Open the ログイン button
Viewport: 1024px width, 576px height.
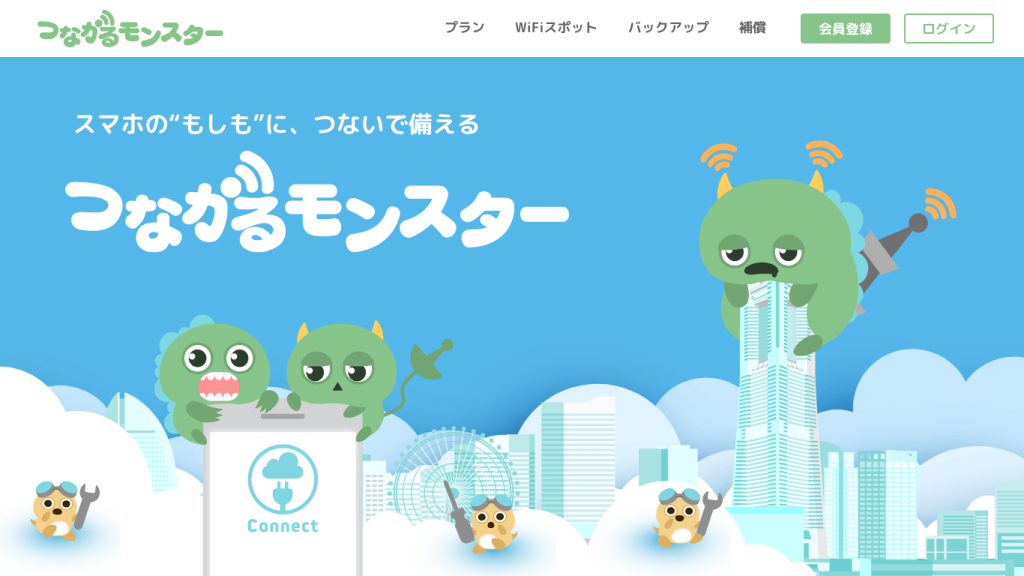[948, 29]
